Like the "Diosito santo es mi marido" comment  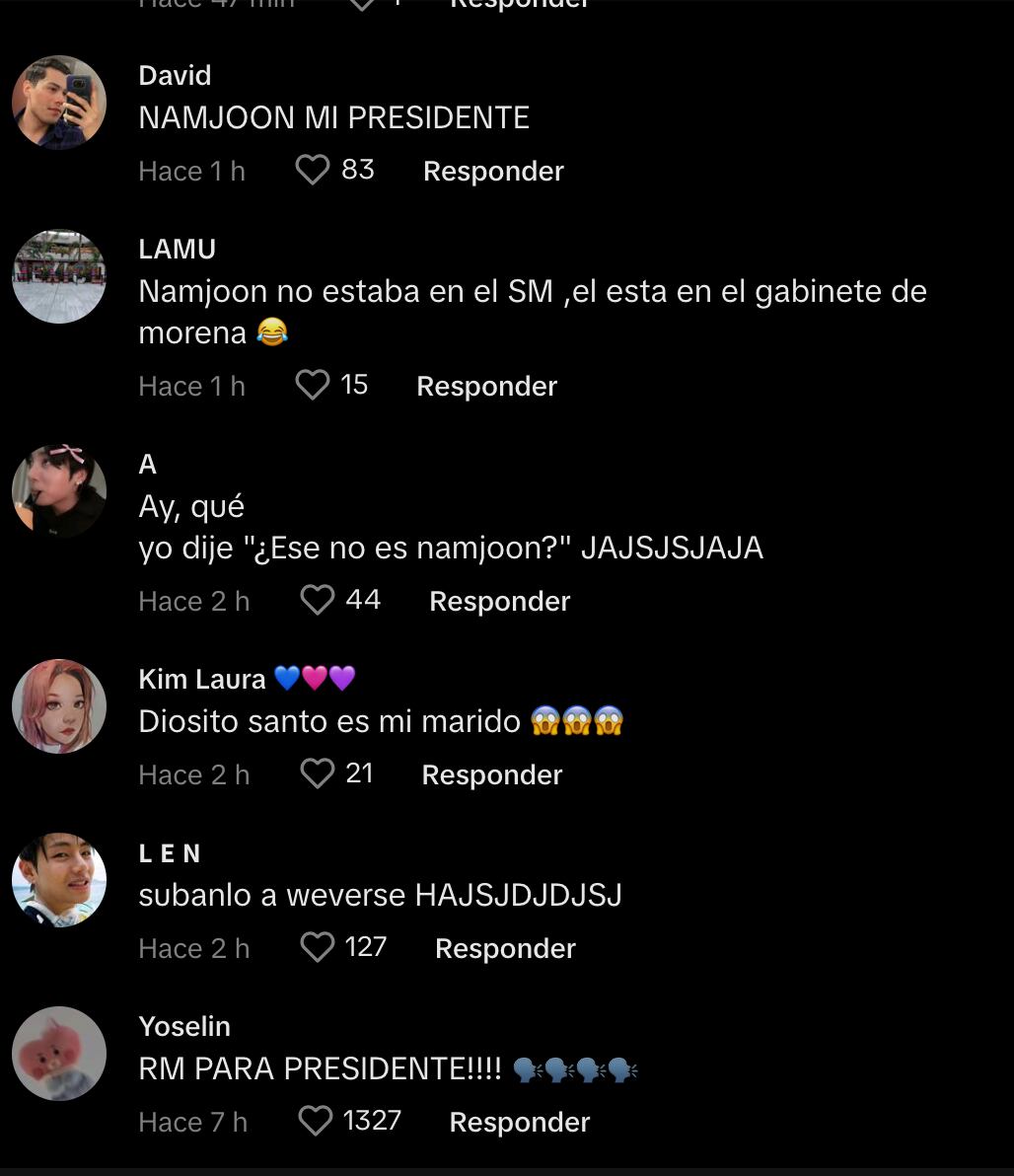point(318,772)
